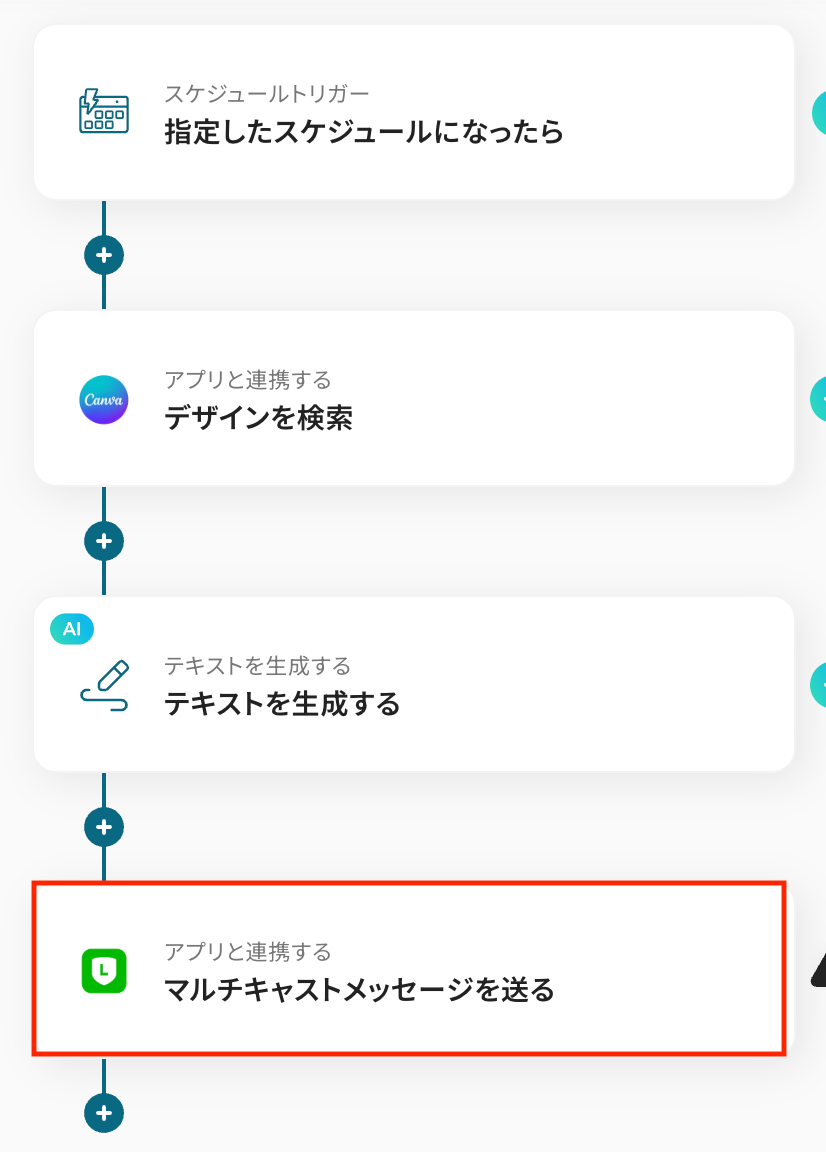
Task: Add a step after the schedule trigger card
Action: (104, 255)
